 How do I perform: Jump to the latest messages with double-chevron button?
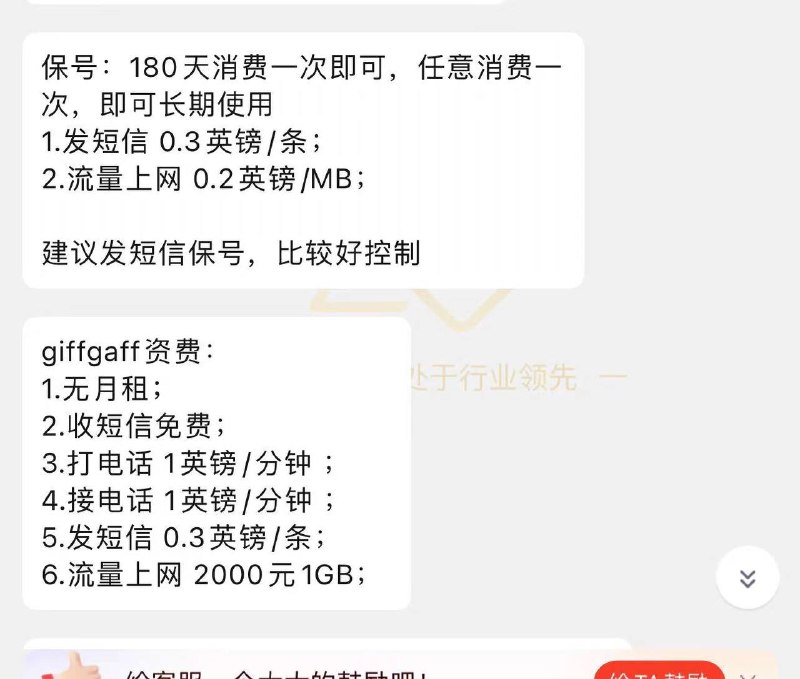tap(747, 578)
